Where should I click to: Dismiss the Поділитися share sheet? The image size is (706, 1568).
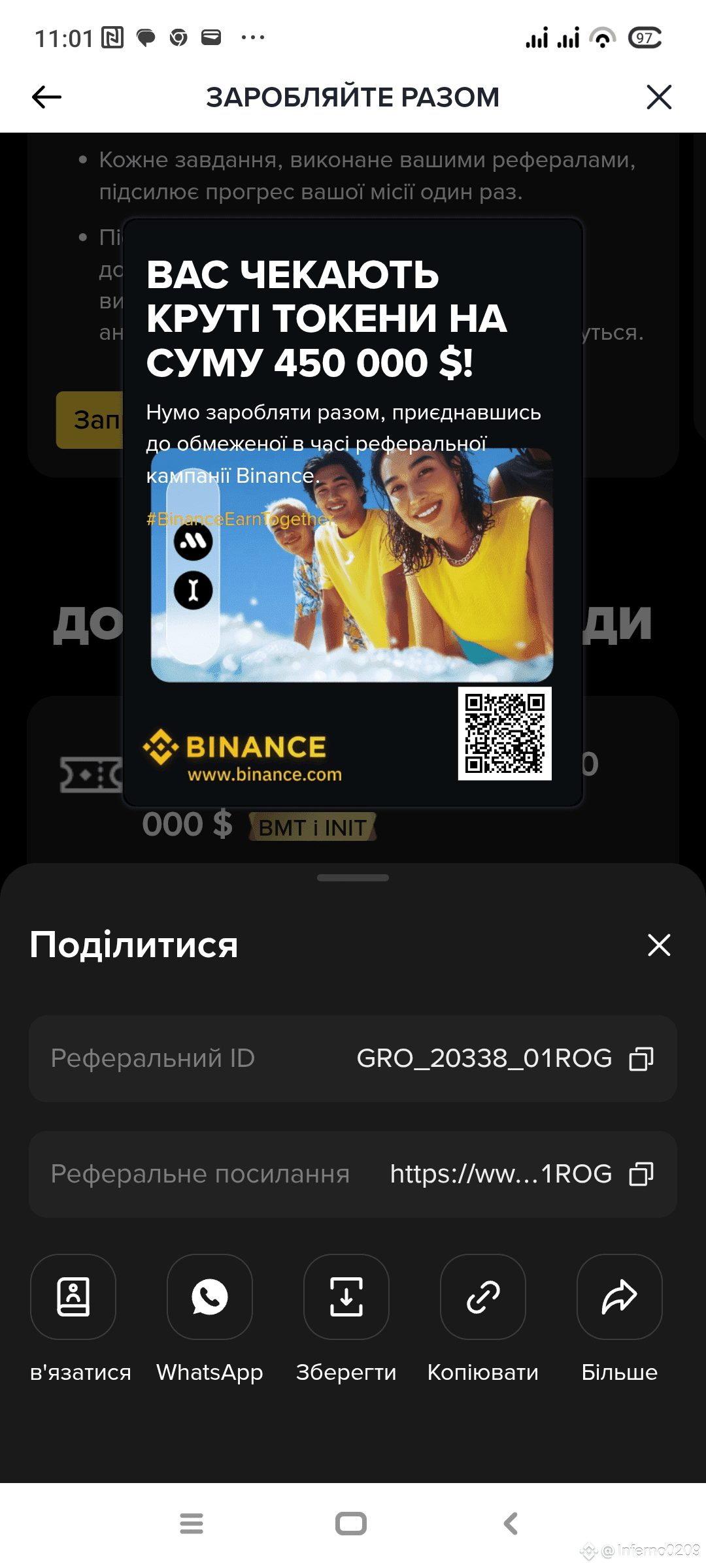pos(659,945)
